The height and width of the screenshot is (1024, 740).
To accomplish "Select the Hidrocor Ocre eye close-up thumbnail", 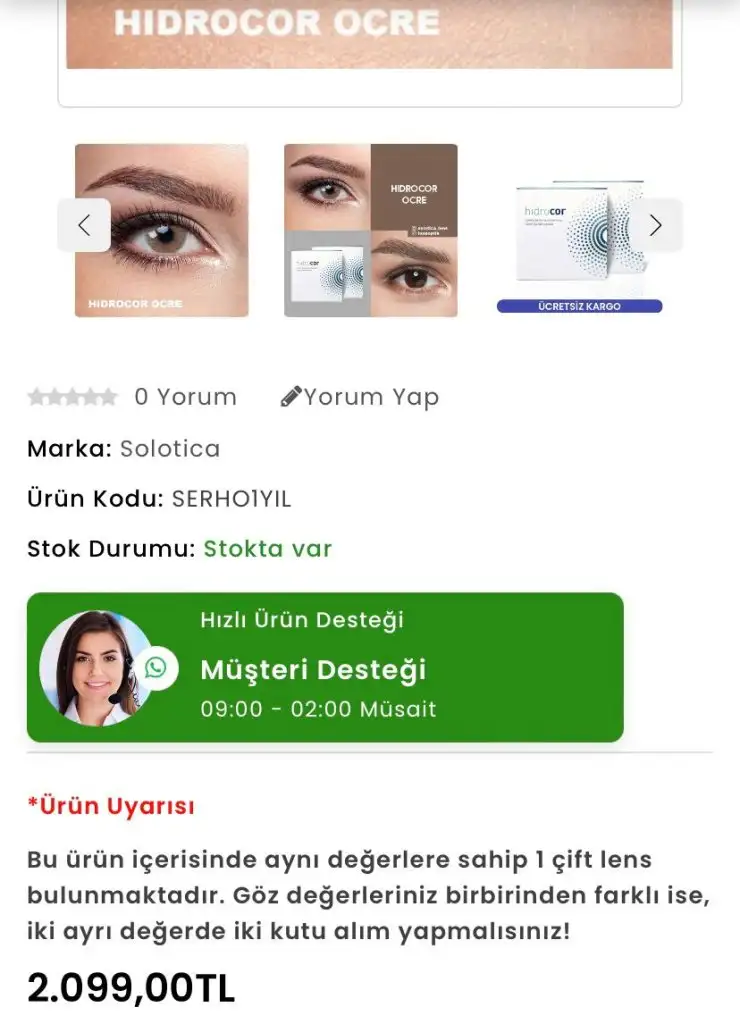I will pos(162,231).
